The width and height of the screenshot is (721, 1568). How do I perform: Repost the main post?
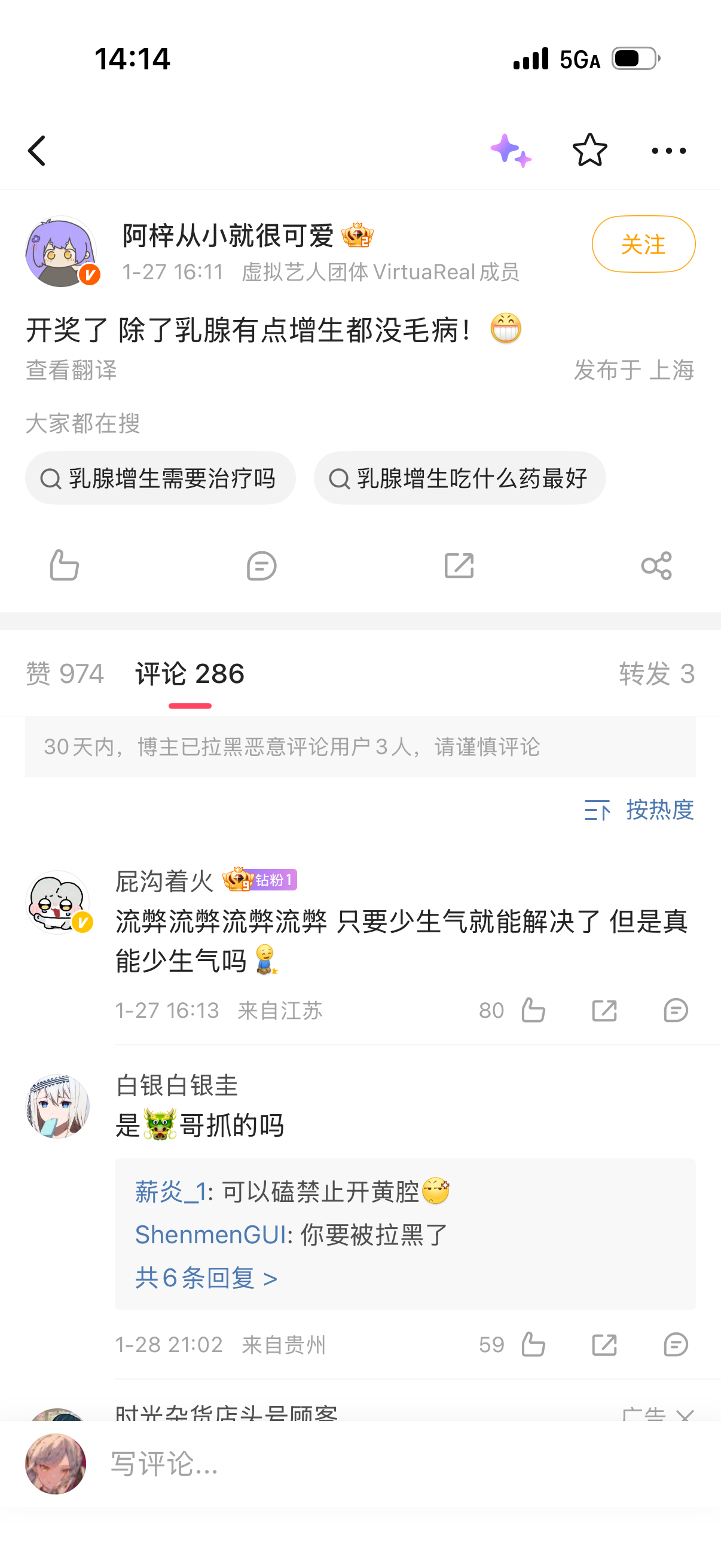pyautogui.click(x=459, y=566)
